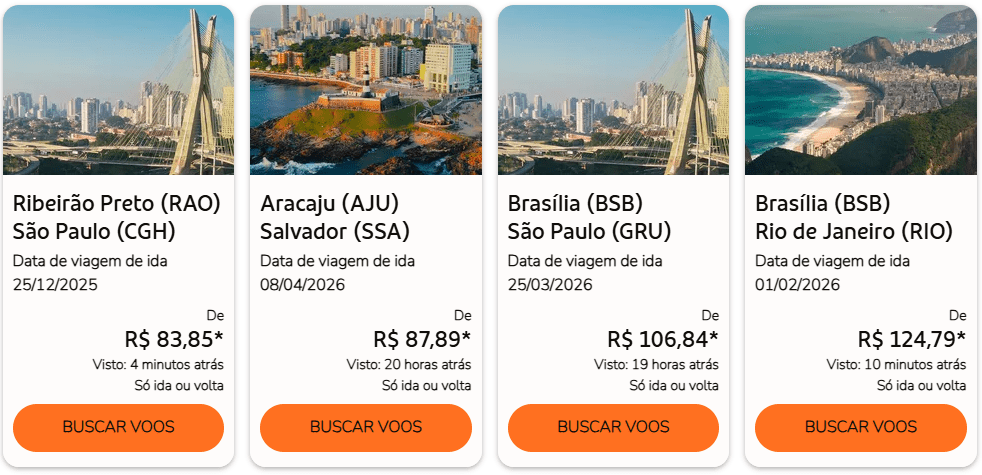This screenshot has width=982, height=475.
Task: Open the Aracaju (AJU) Salvador offer card
Action: pos(365,216)
